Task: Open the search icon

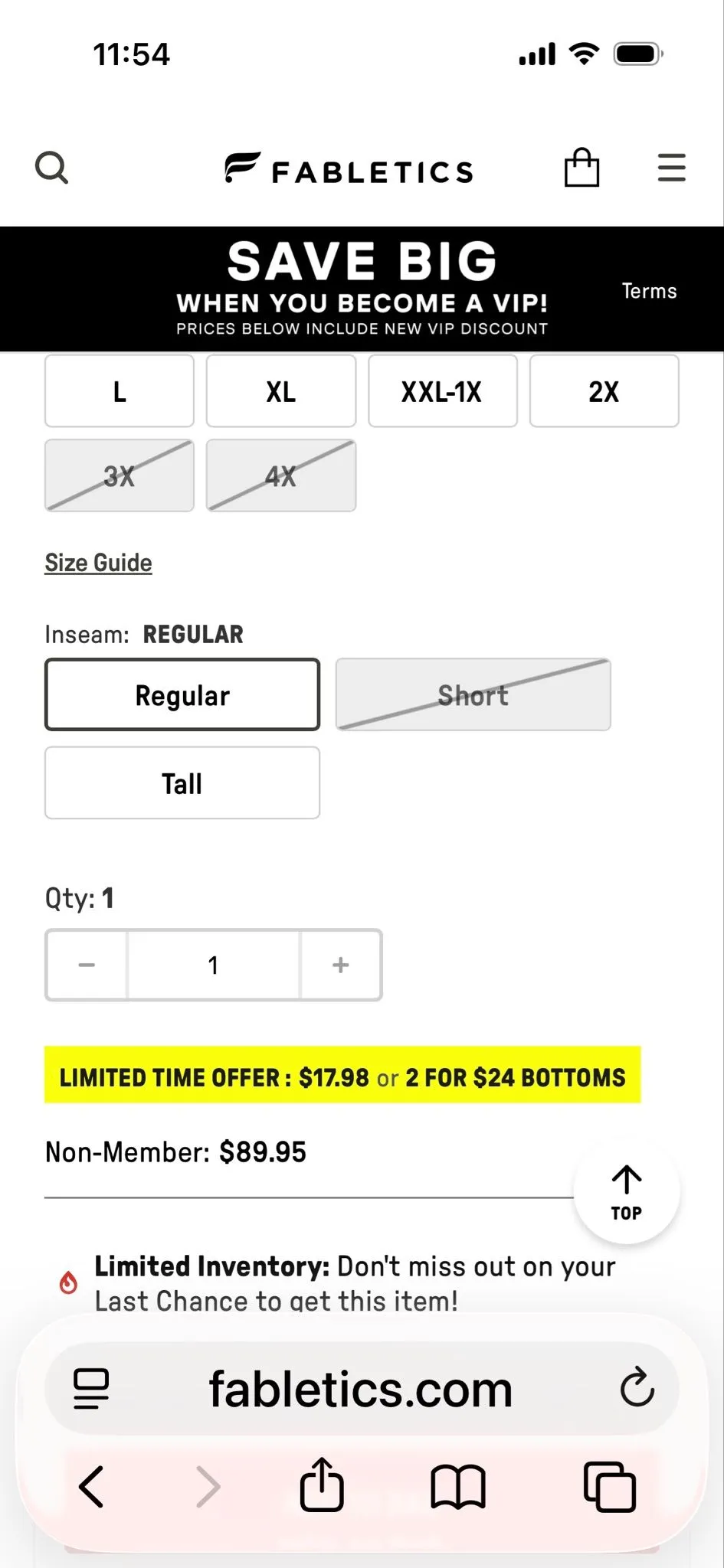Action: click(x=52, y=168)
